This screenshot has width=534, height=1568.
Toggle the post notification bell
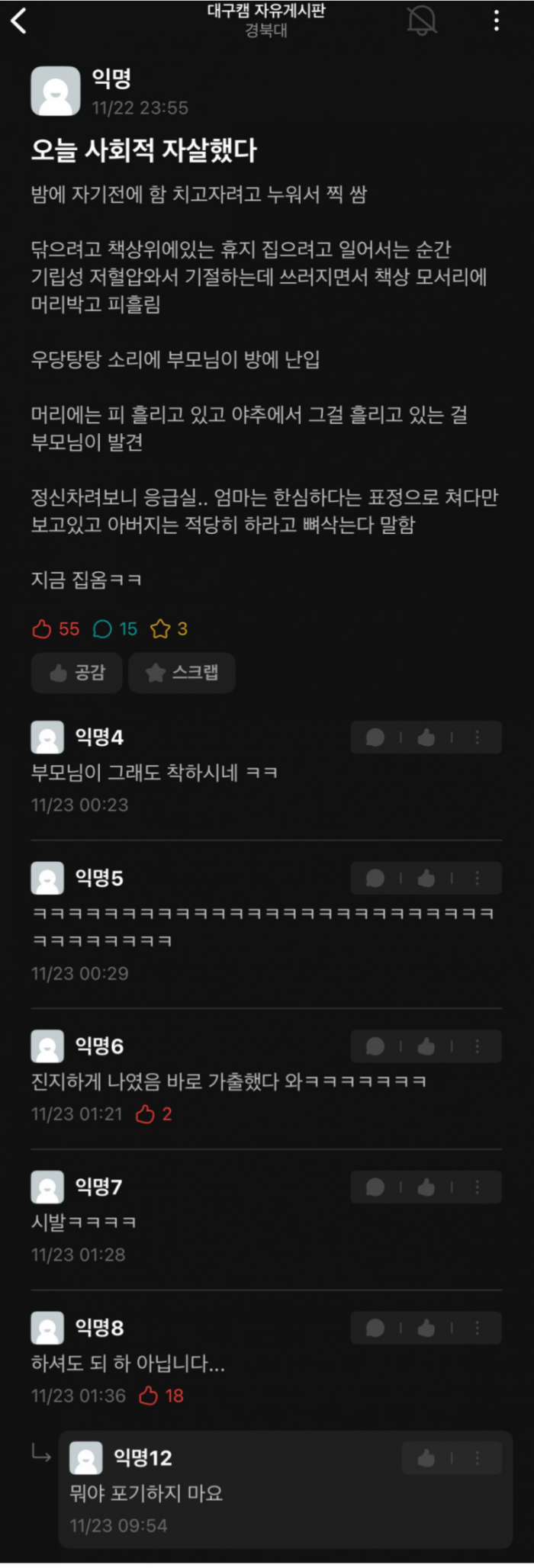(421, 21)
